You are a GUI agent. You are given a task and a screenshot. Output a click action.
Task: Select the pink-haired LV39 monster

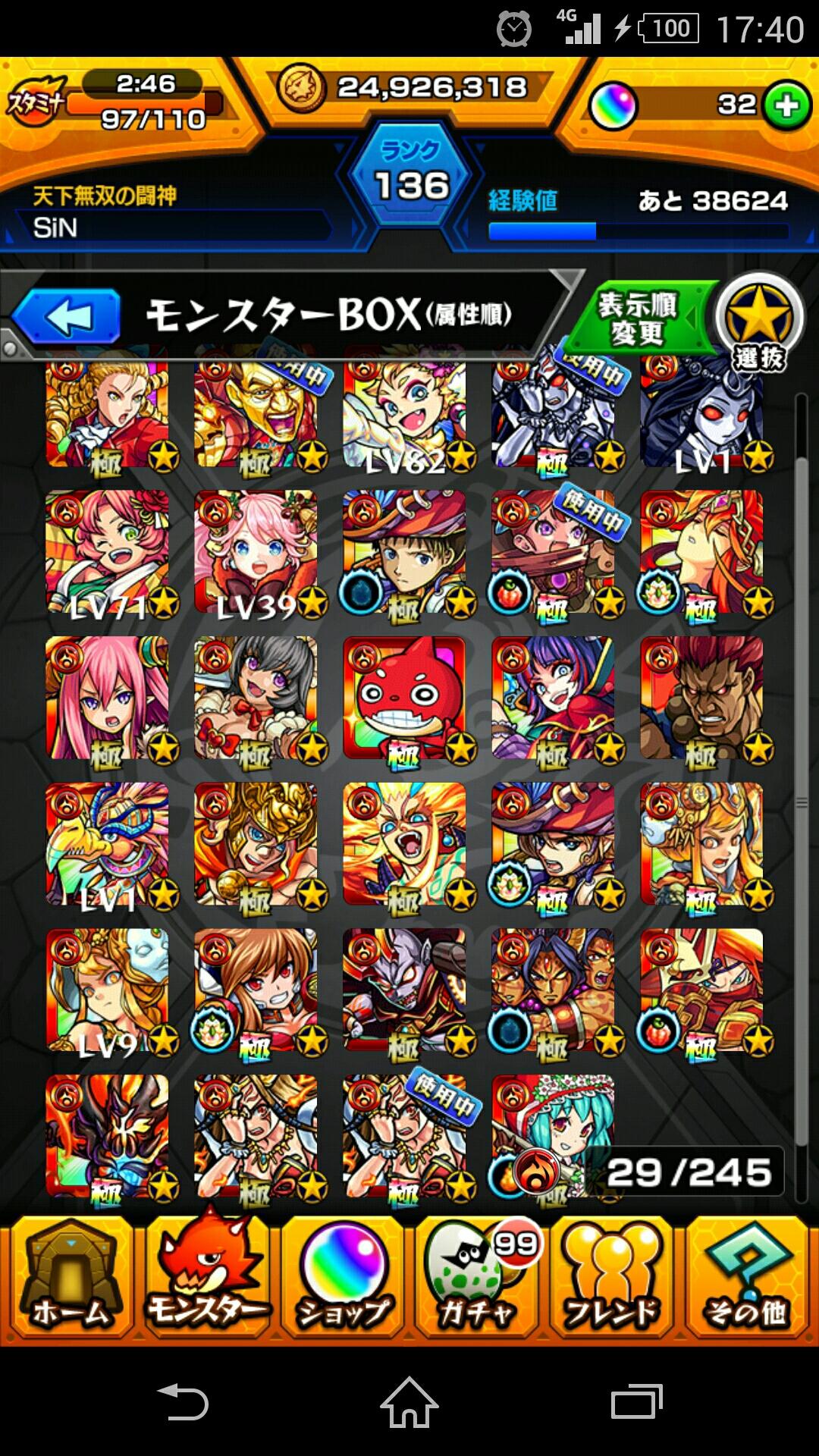click(x=256, y=551)
